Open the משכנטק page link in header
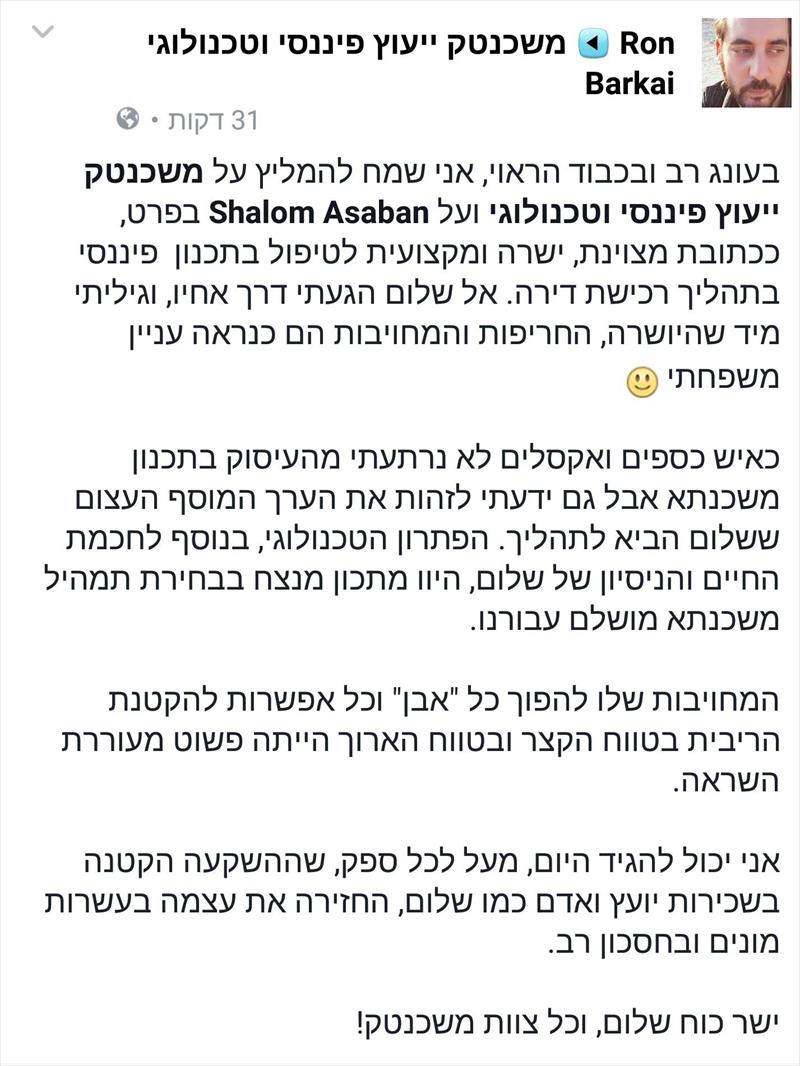The image size is (800, 1066). coord(356,44)
